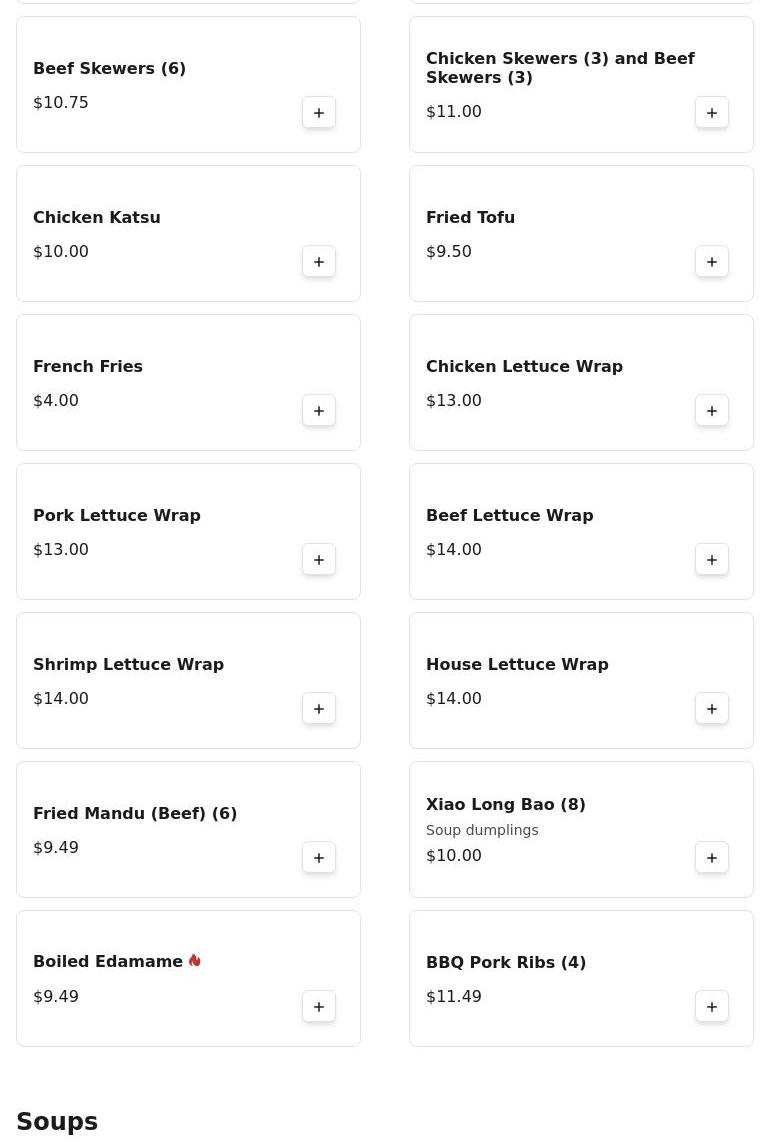This screenshot has width=770, height=1148.
Task: Add Pork Lettuce Wrap to cart
Action: coord(319,560)
